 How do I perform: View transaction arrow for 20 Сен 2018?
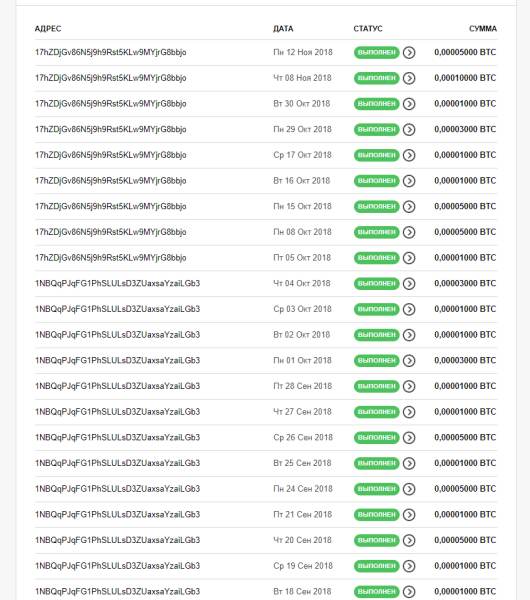409,540
